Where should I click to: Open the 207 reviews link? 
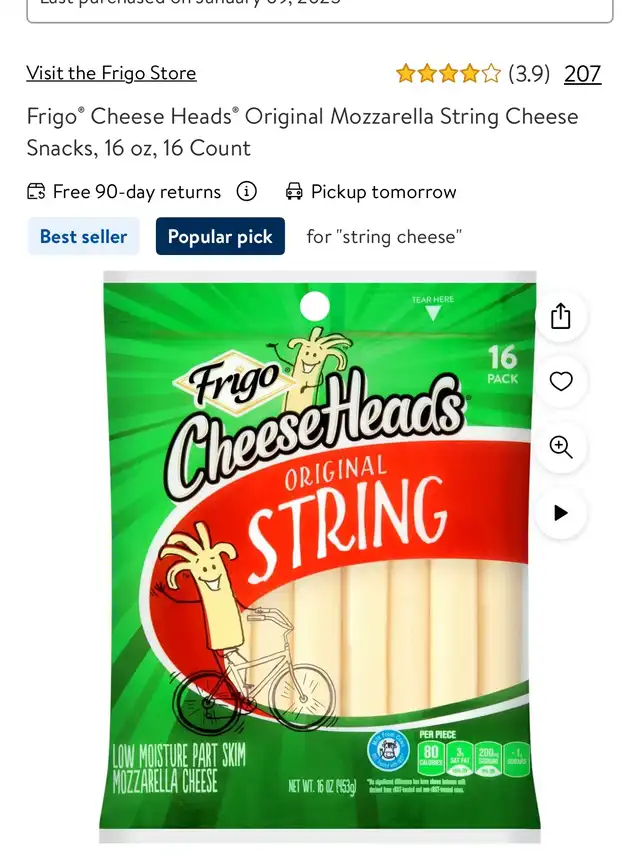582,74
